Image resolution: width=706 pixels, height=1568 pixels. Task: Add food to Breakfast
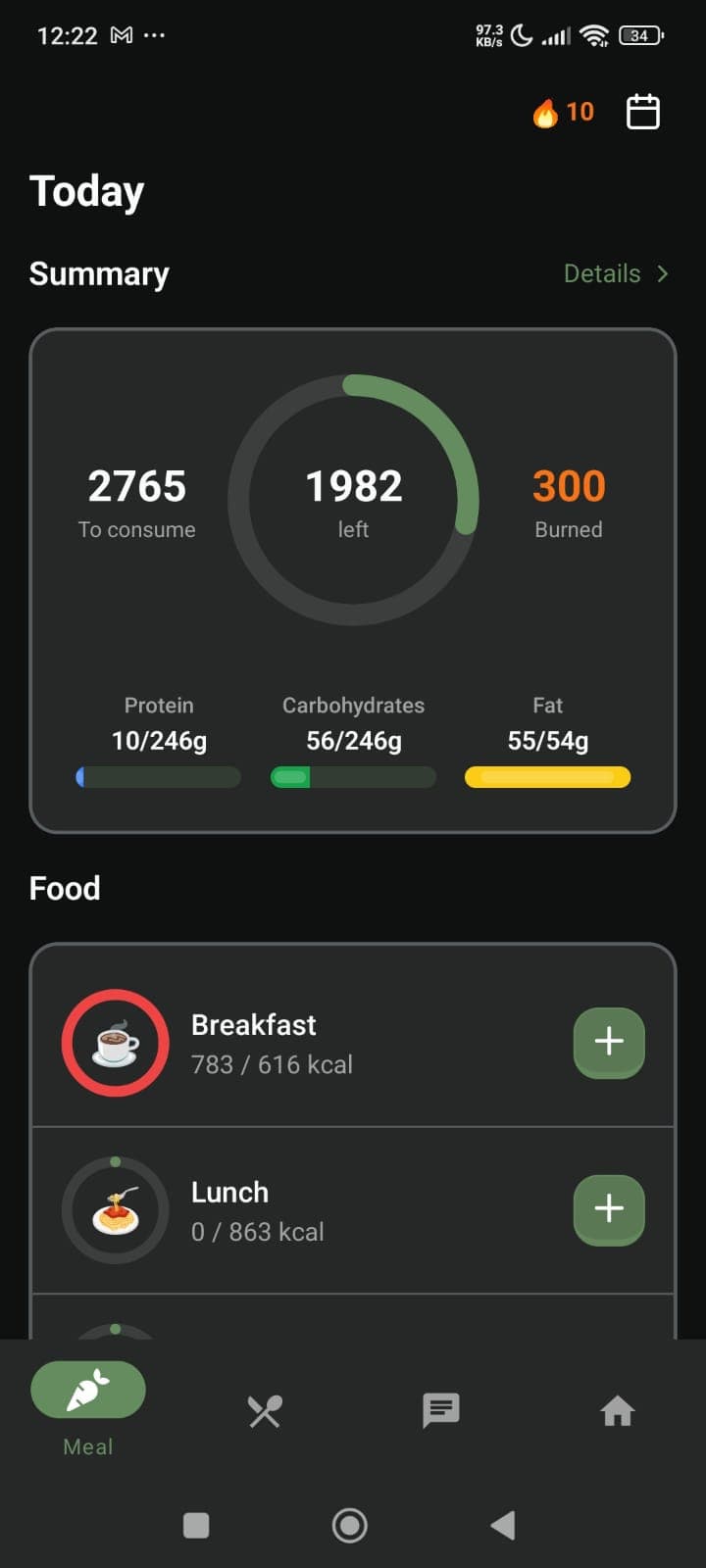point(608,1042)
